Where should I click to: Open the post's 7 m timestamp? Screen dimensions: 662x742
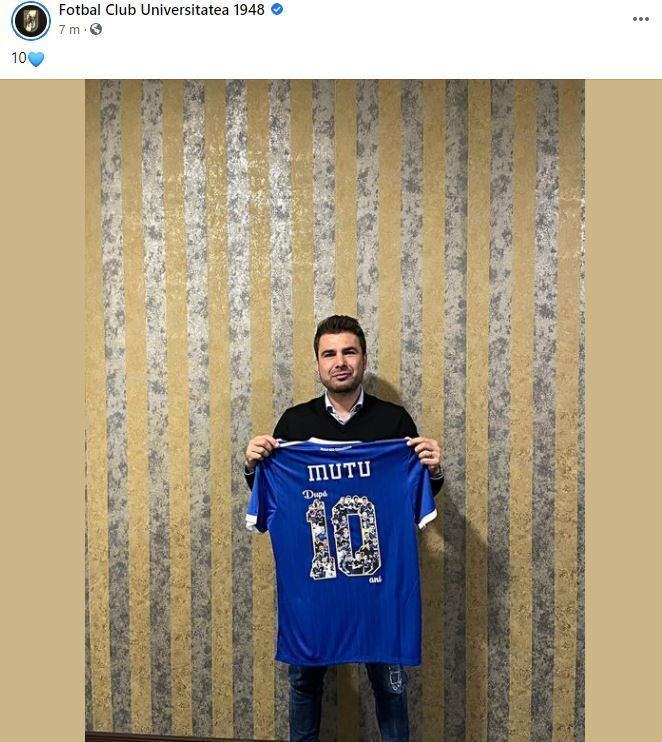(69, 30)
